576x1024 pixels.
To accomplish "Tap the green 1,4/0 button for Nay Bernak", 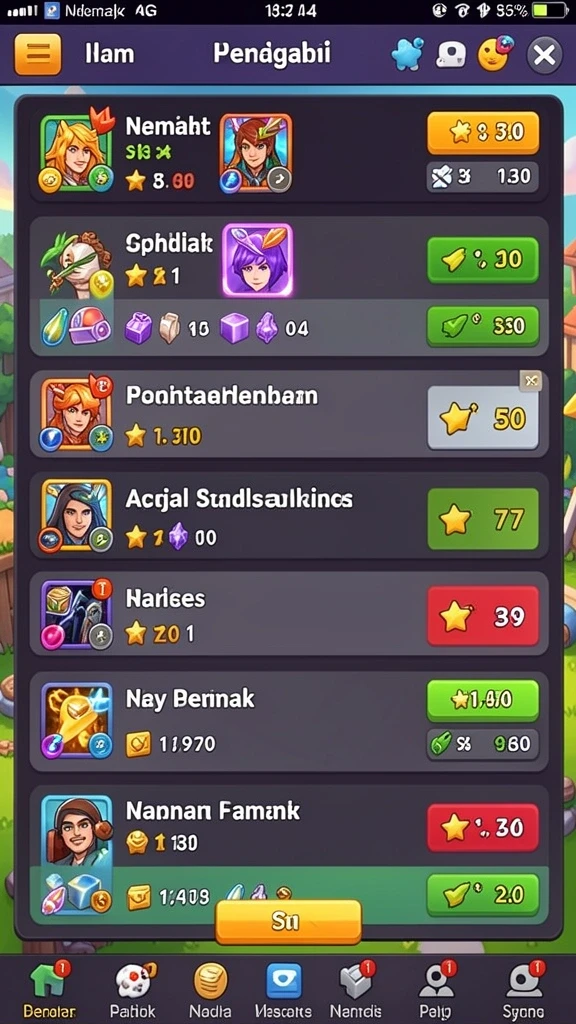I will 483,701.
